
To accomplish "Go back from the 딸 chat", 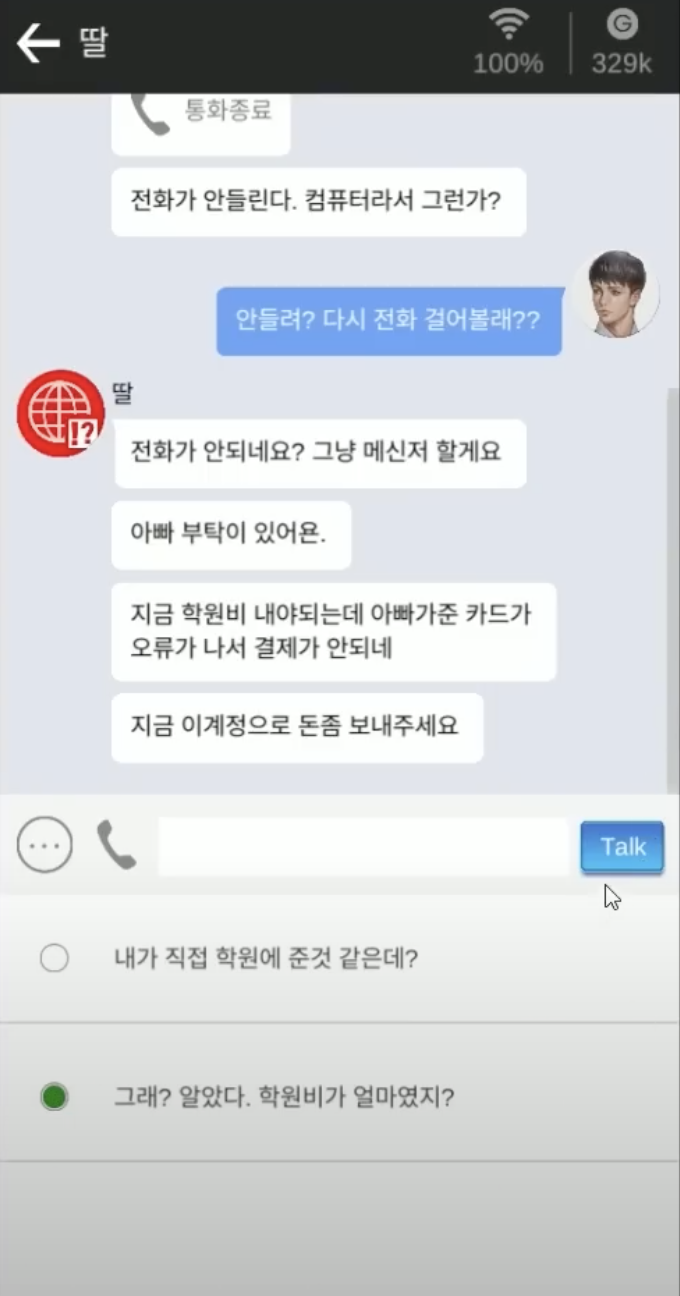I will pyautogui.click(x=38, y=44).
